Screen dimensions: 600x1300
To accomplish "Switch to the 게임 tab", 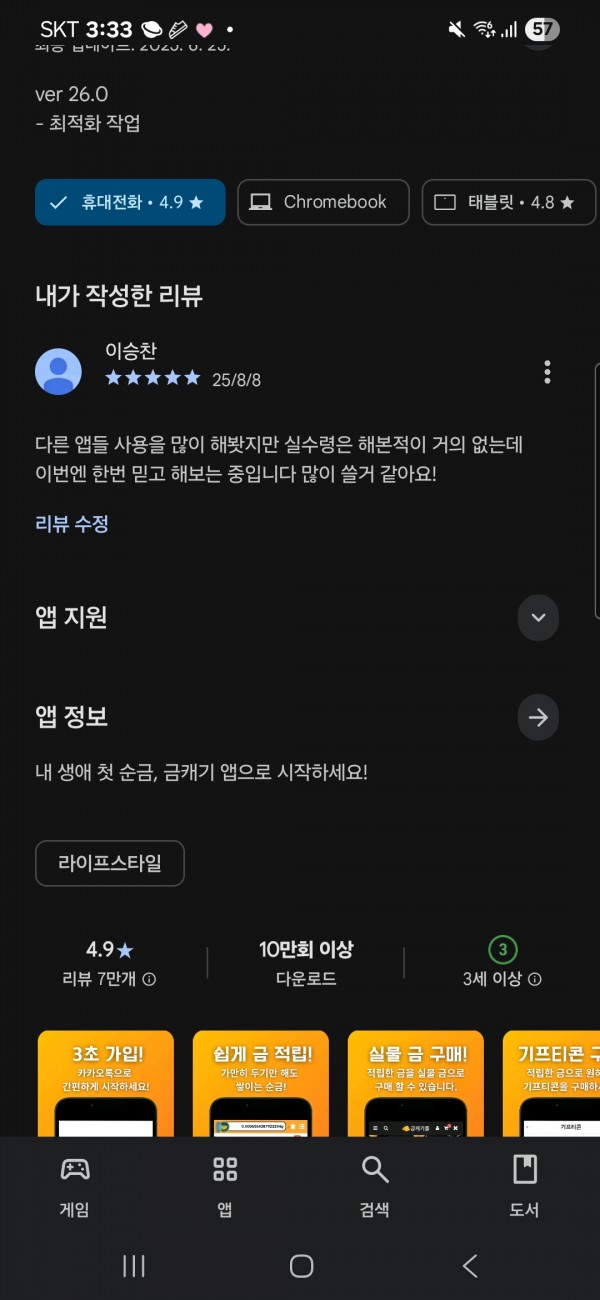I will [75, 1186].
